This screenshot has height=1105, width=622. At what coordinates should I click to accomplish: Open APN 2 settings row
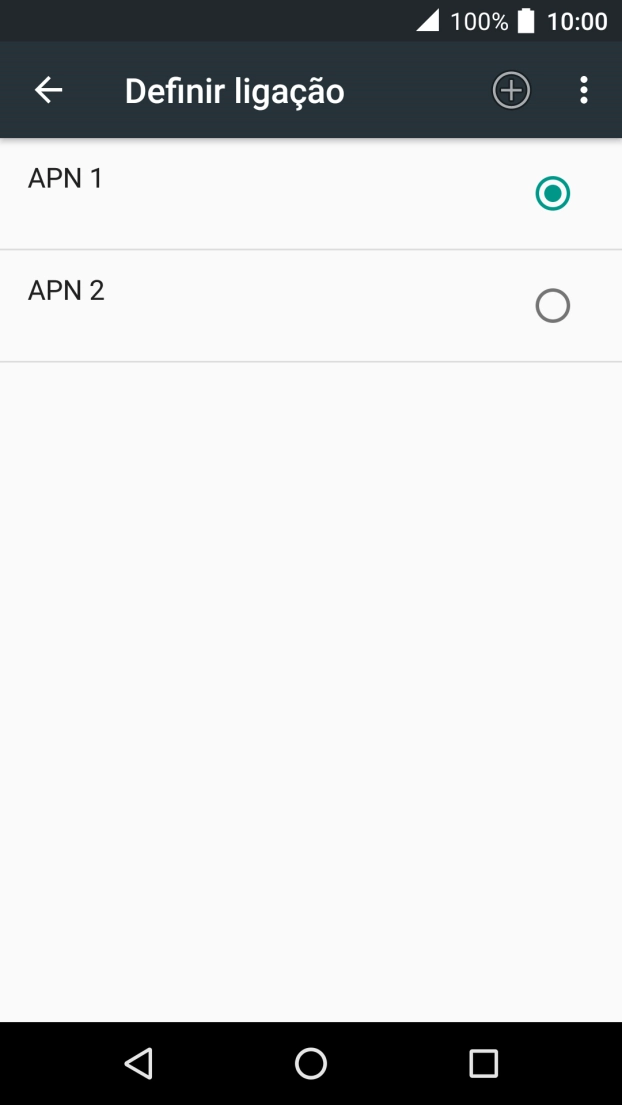pyautogui.click(x=311, y=306)
